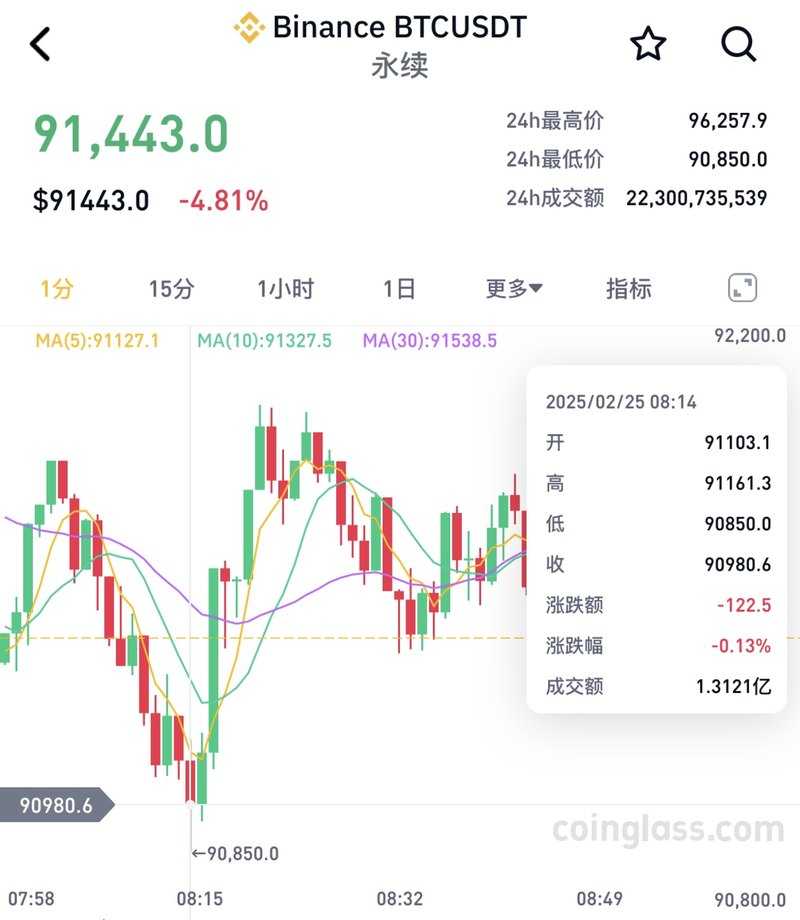Switch to the 1小时 interval
Image resolution: width=800 pixels, height=920 pixels.
pyautogui.click(x=286, y=289)
